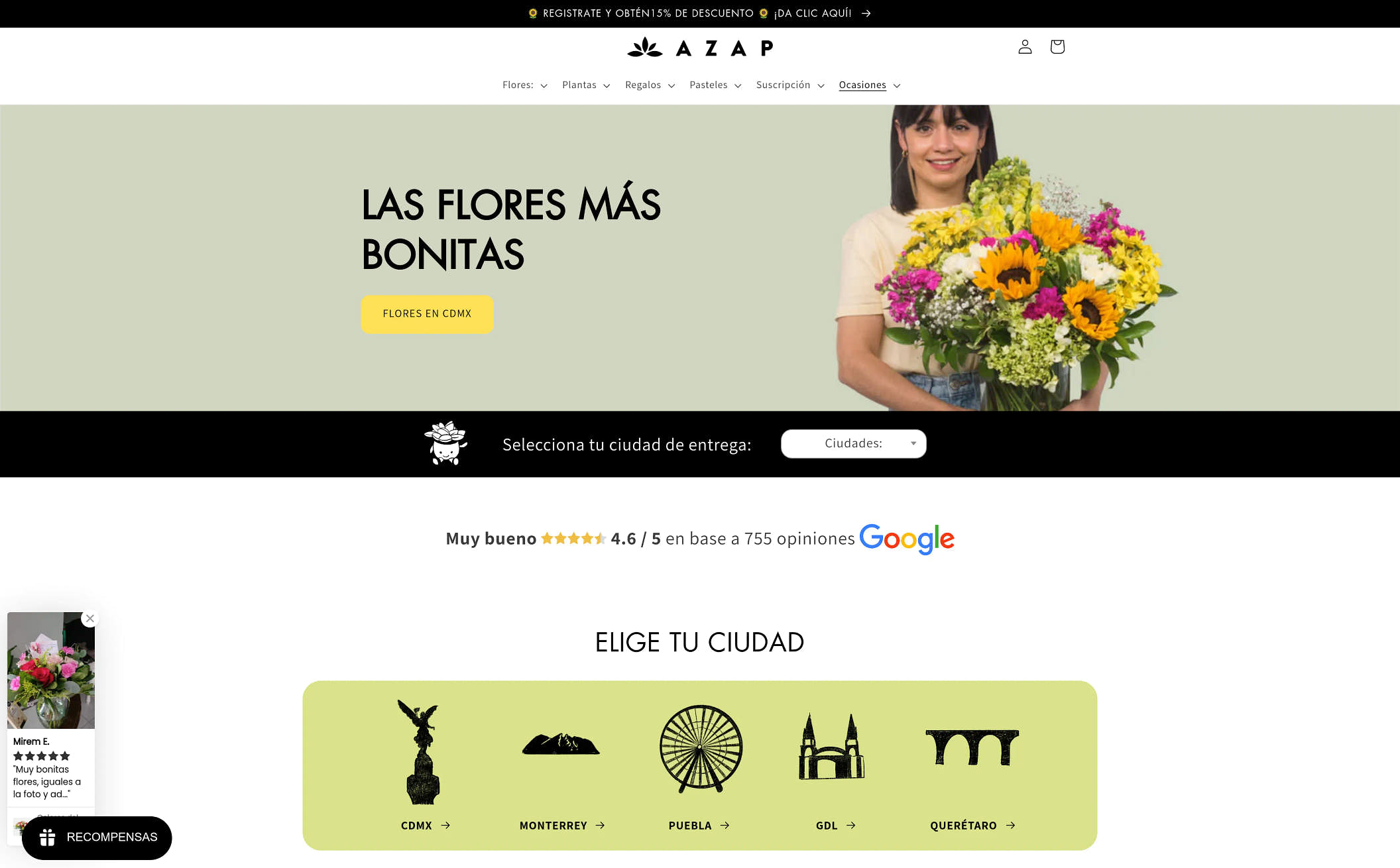The image size is (1400, 868).
Task: Choose Monterrey as your city
Action: [x=561, y=826]
